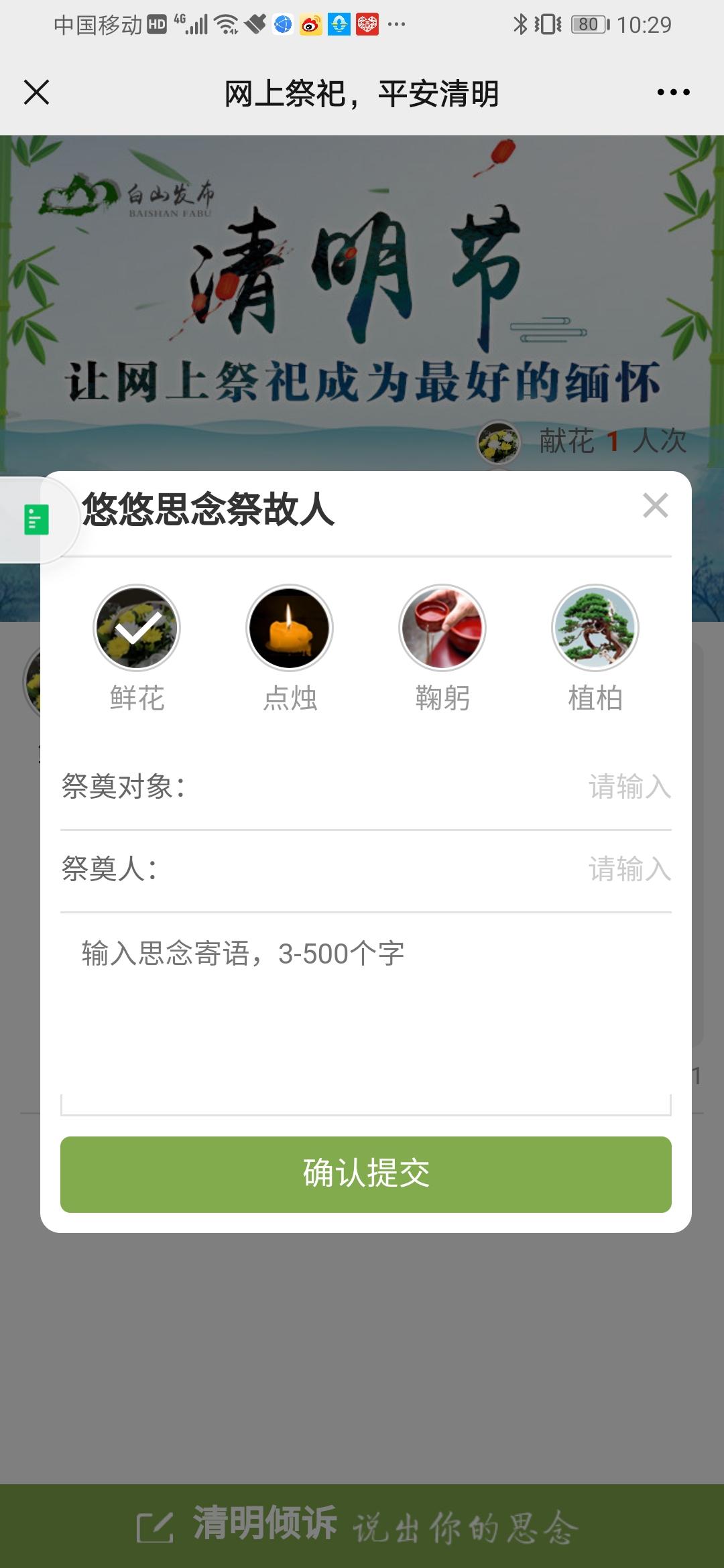This screenshot has height=1568, width=724.
Task: Tap the battery level indicator
Action: [x=589, y=23]
